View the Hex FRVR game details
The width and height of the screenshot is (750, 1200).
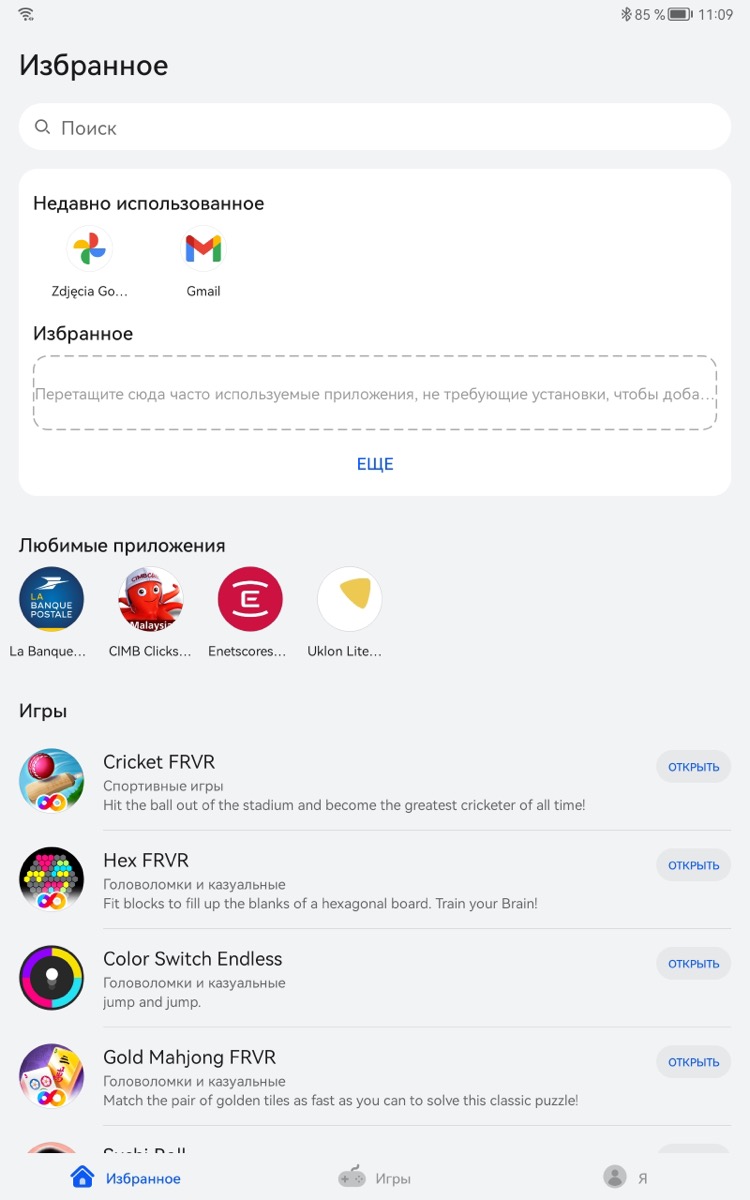click(x=375, y=879)
